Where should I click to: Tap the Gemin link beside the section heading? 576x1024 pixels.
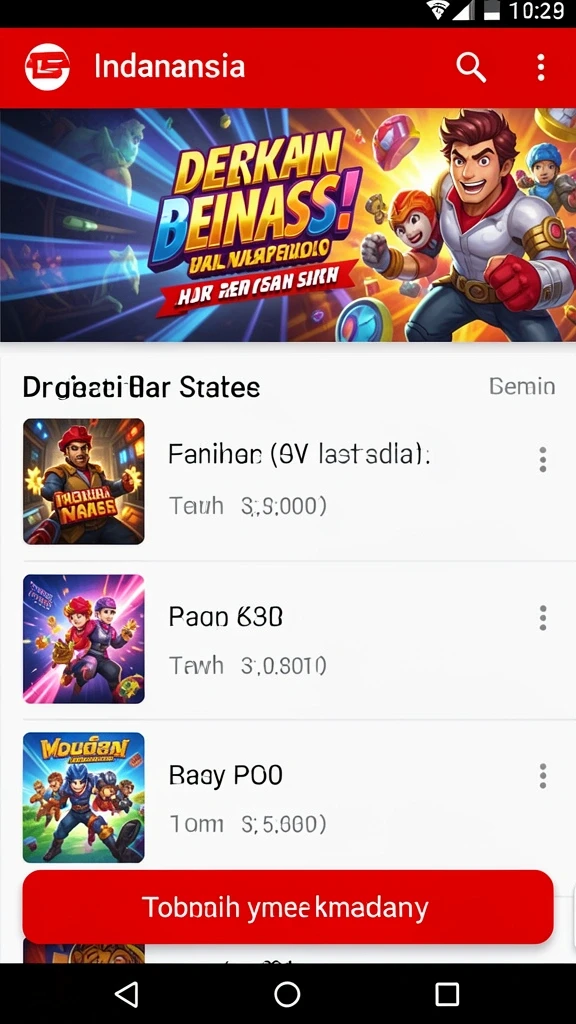click(x=522, y=386)
